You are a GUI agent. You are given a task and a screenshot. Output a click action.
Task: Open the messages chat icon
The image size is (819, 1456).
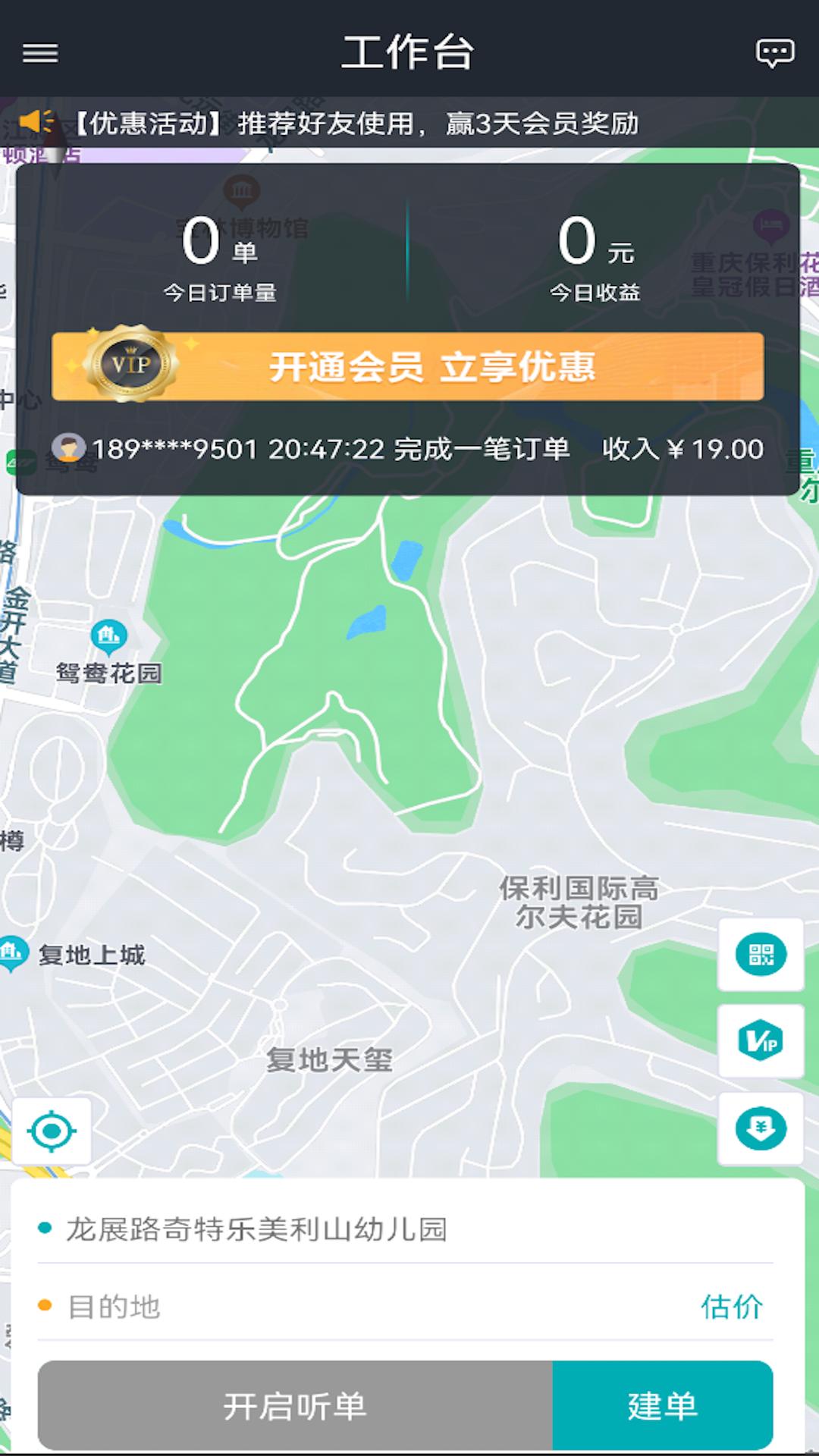[774, 53]
